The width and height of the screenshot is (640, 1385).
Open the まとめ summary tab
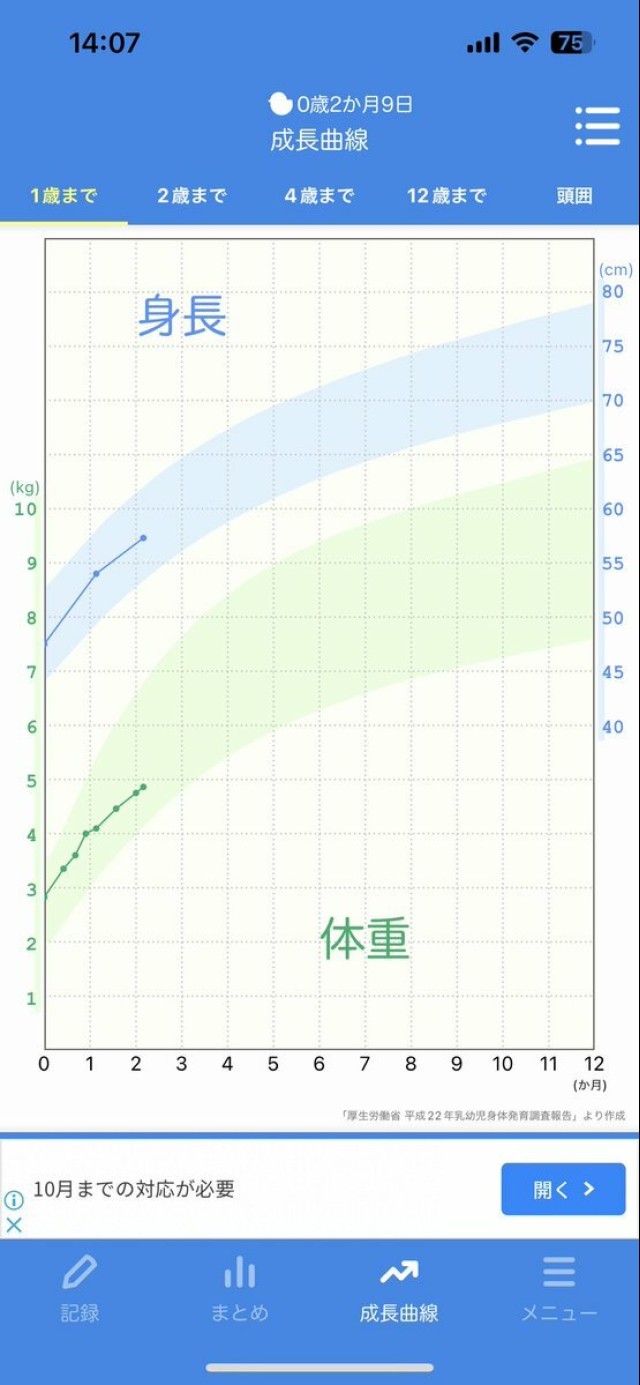pyautogui.click(x=240, y=1289)
